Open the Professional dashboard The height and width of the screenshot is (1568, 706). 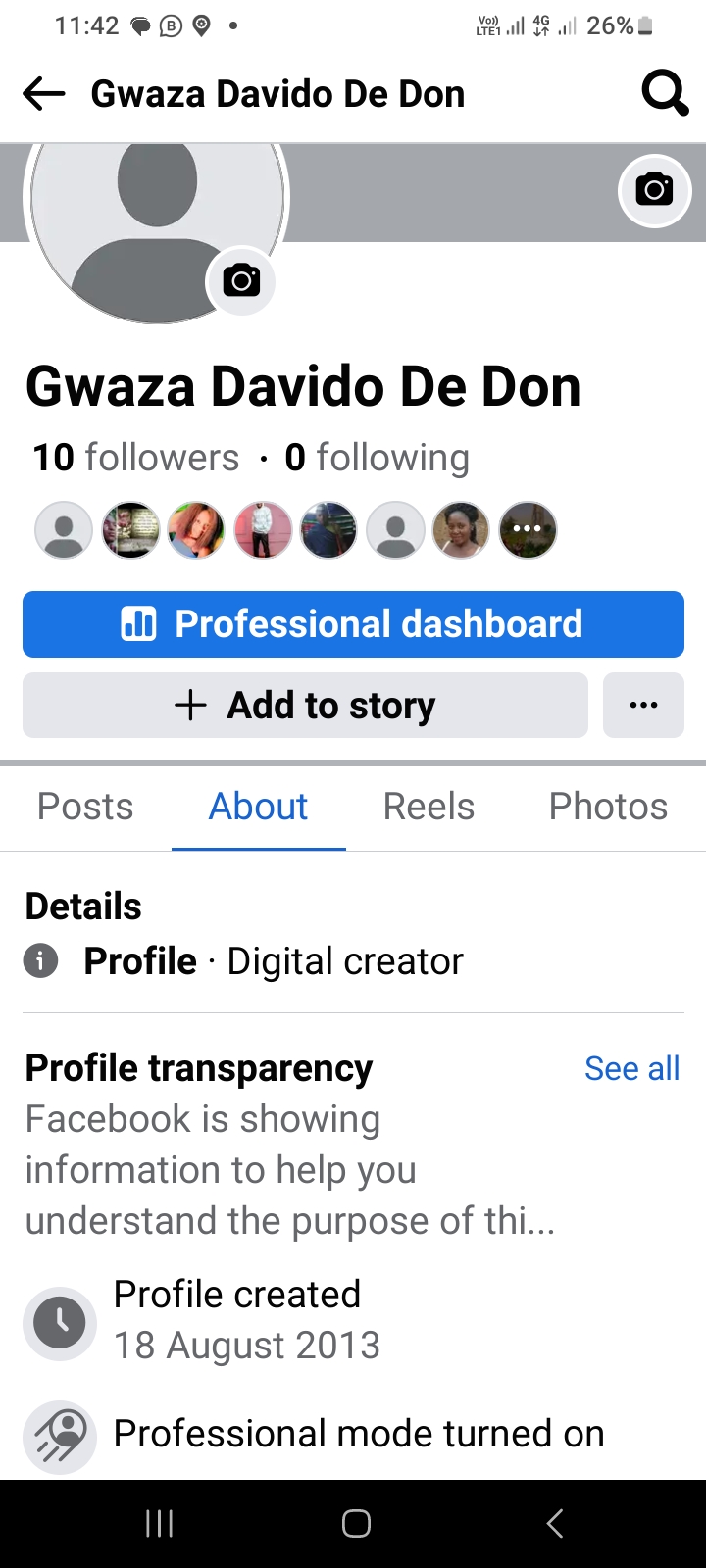point(353,624)
